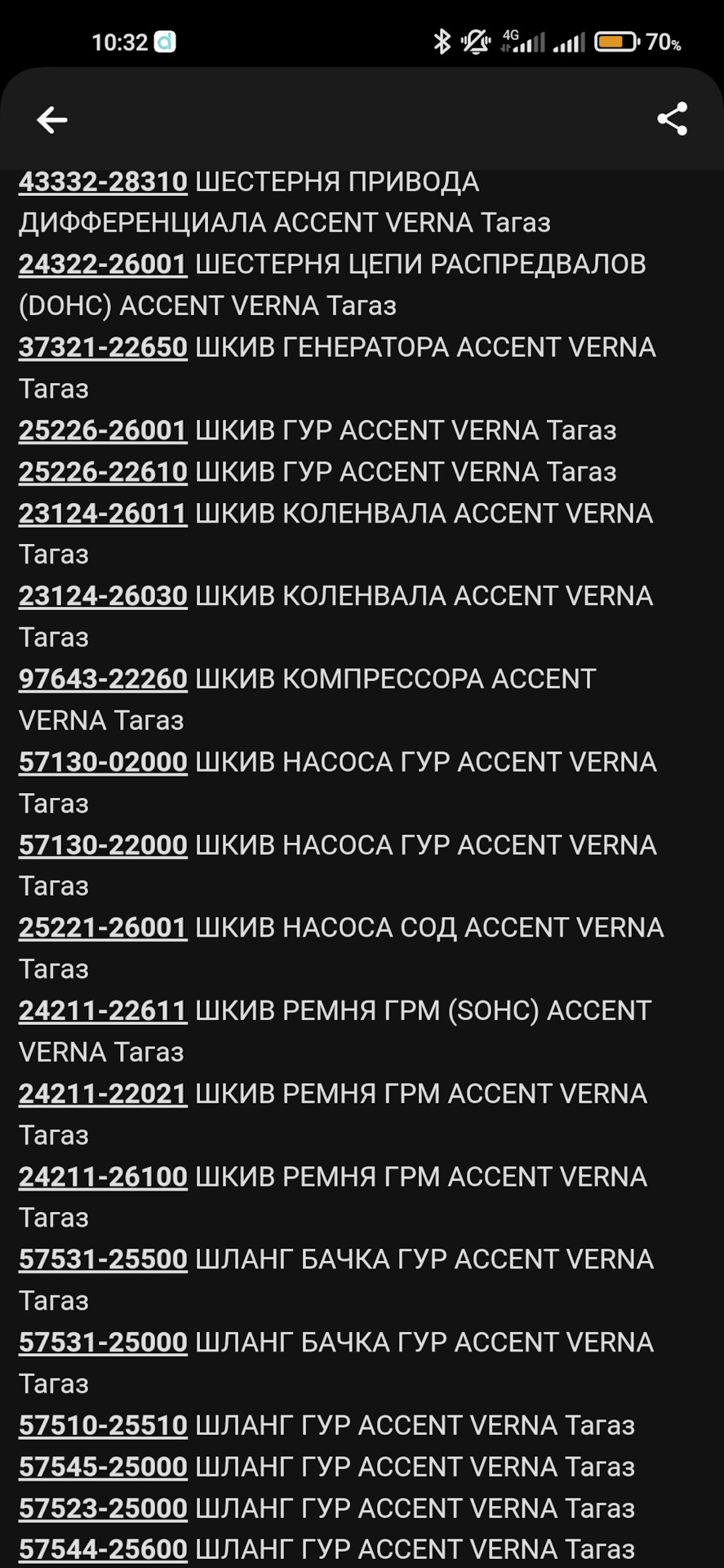Open part number 23124-26011 link
The height and width of the screenshot is (1568, 724).
click(103, 513)
